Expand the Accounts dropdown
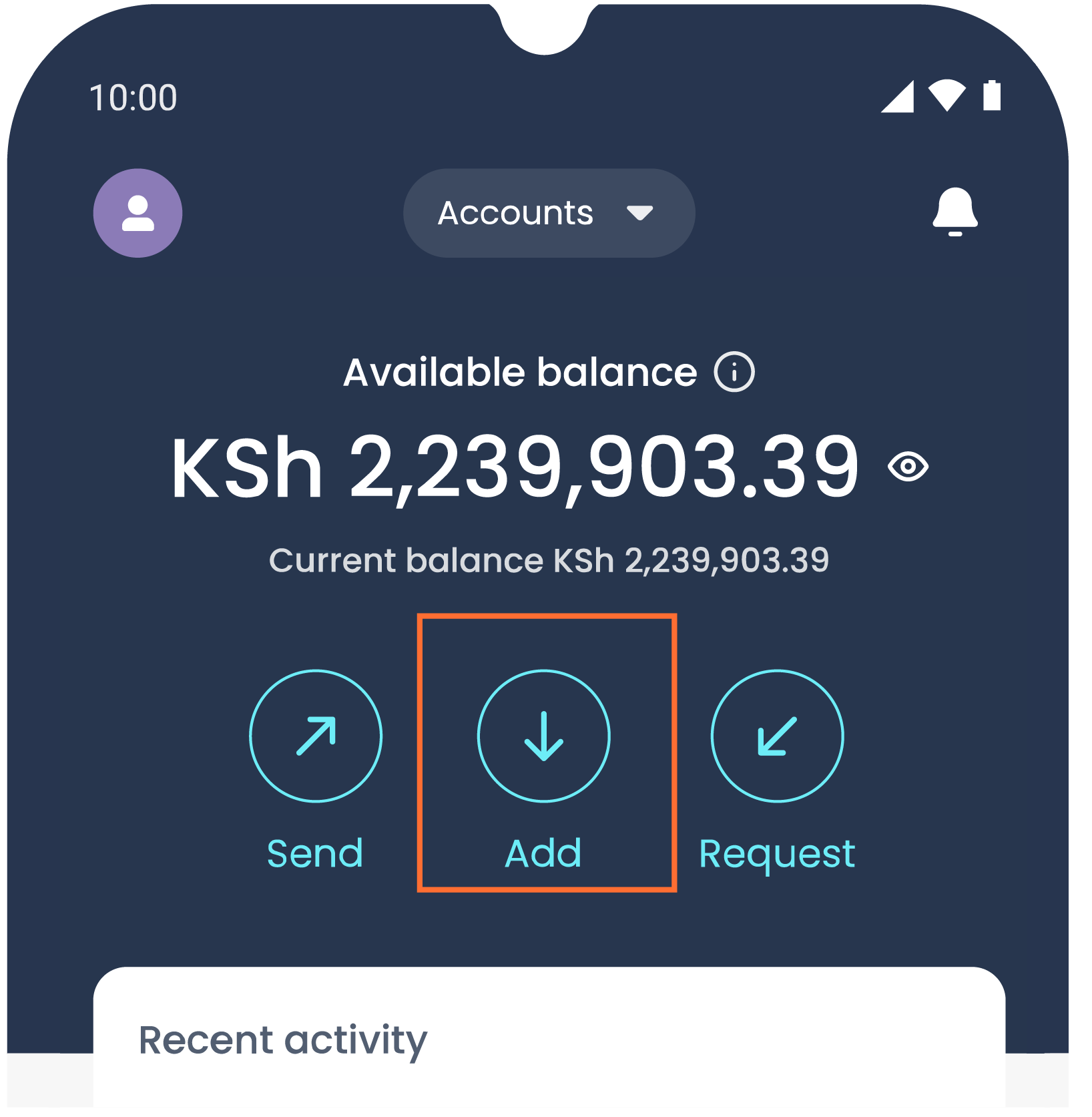Image resolution: width=1092 pixels, height=1117 pixels. [549, 213]
